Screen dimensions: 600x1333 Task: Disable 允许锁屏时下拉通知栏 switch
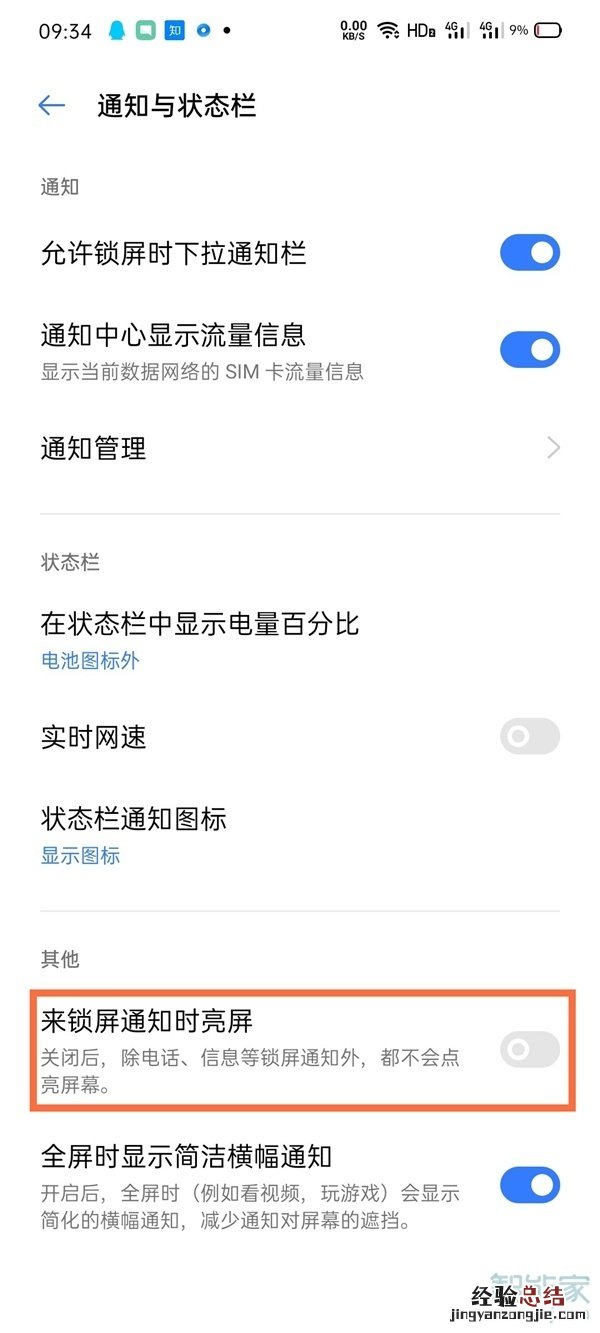(x=529, y=253)
